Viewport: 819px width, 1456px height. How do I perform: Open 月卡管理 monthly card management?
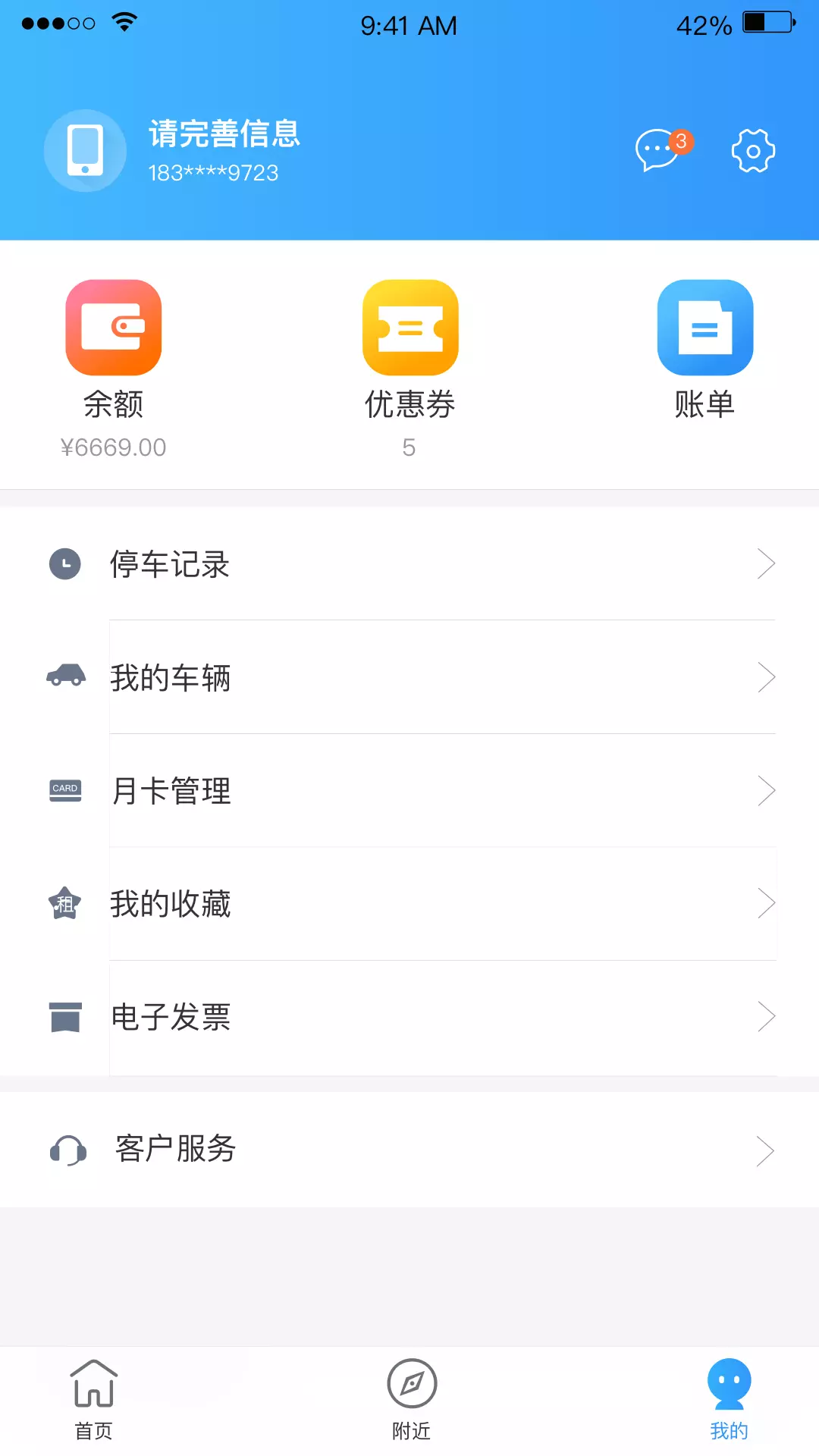point(409,790)
